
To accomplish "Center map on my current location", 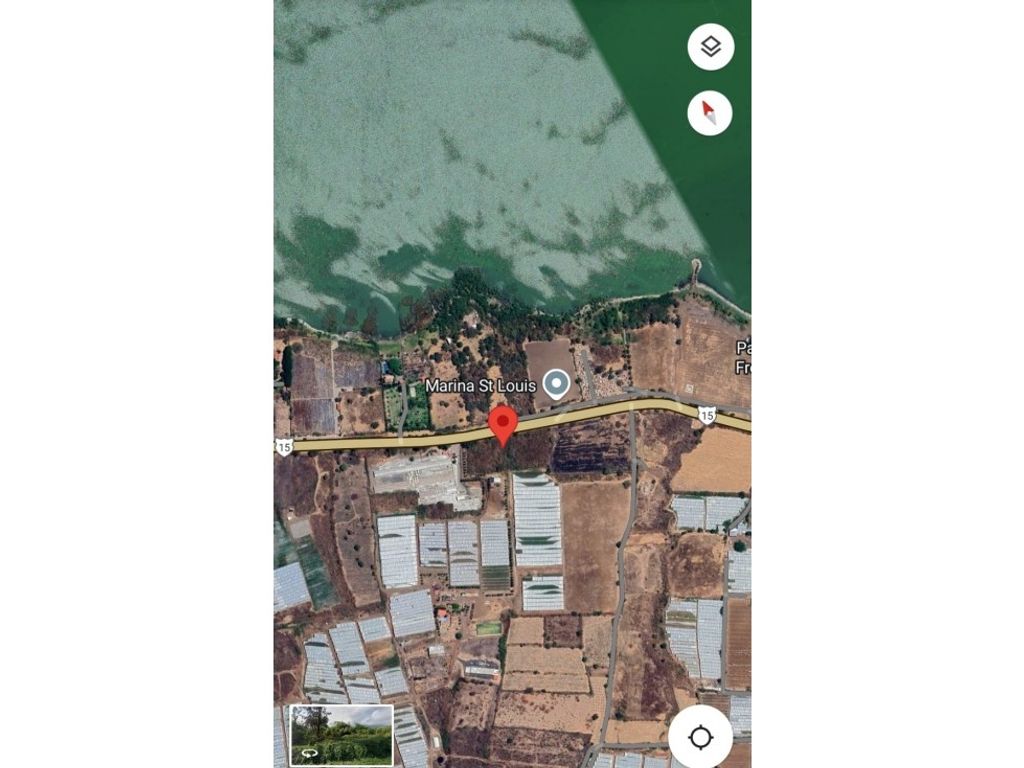I will click(701, 738).
